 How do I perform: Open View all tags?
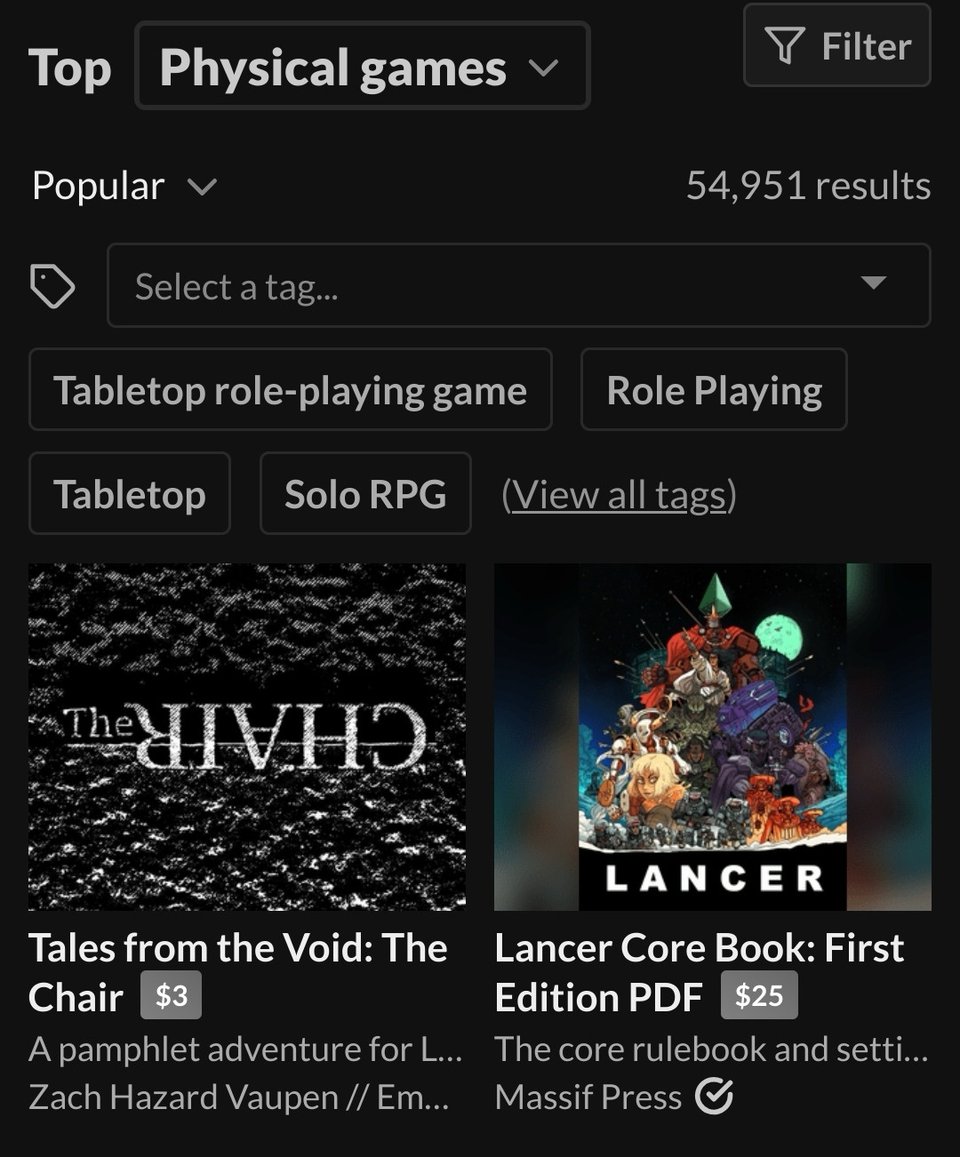point(618,494)
